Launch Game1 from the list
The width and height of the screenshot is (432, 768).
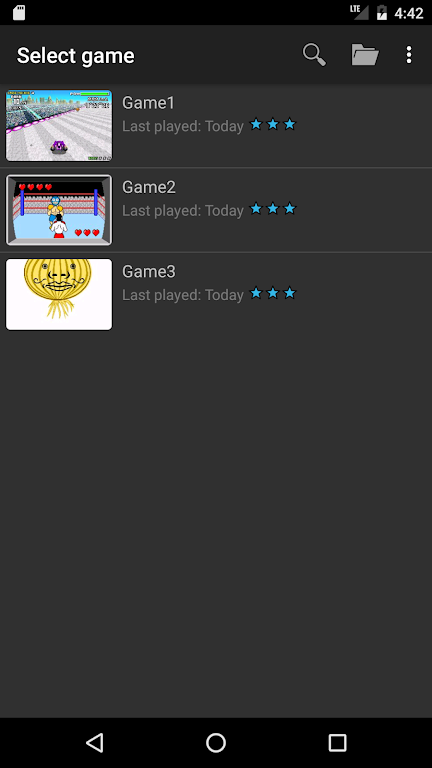click(216, 125)
